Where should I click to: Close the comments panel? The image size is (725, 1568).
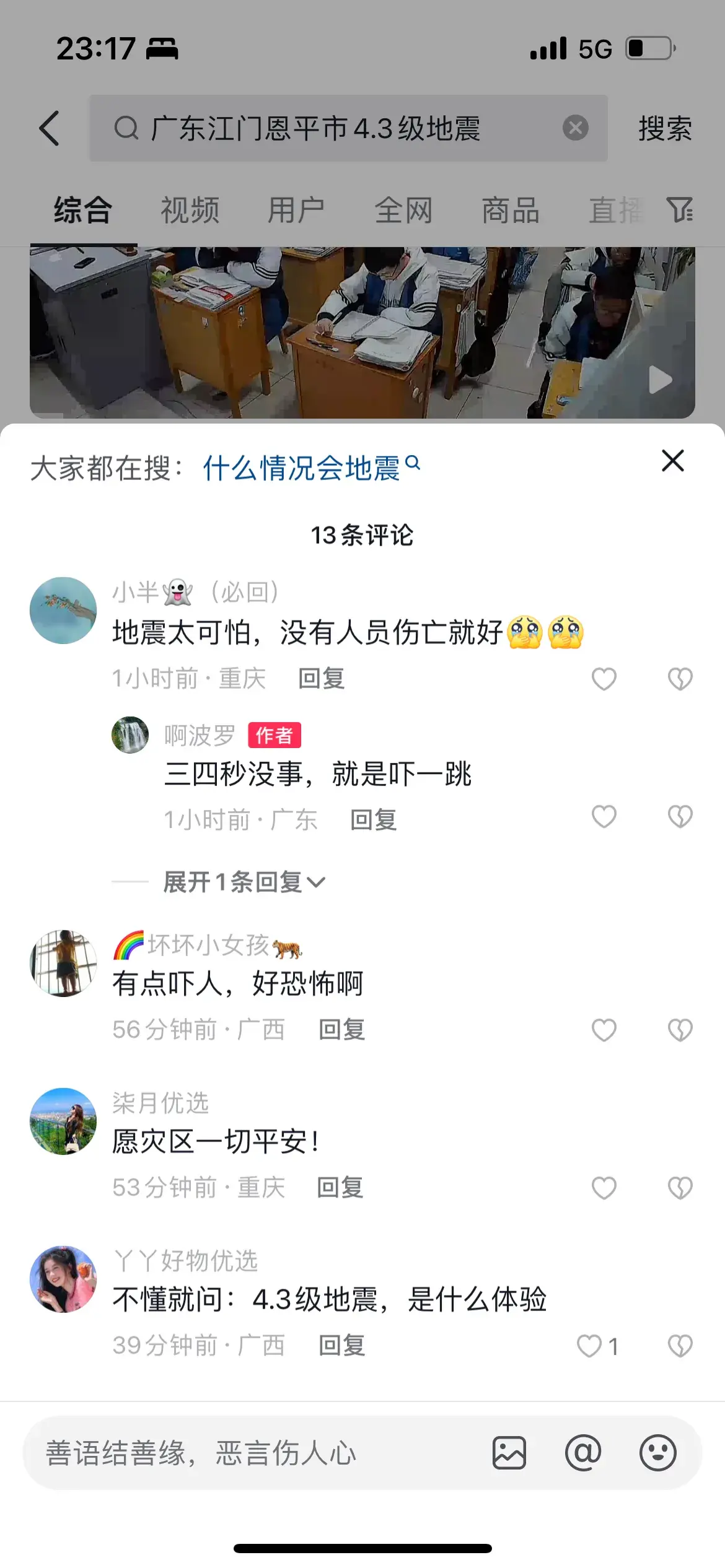[x=672, y=461]
